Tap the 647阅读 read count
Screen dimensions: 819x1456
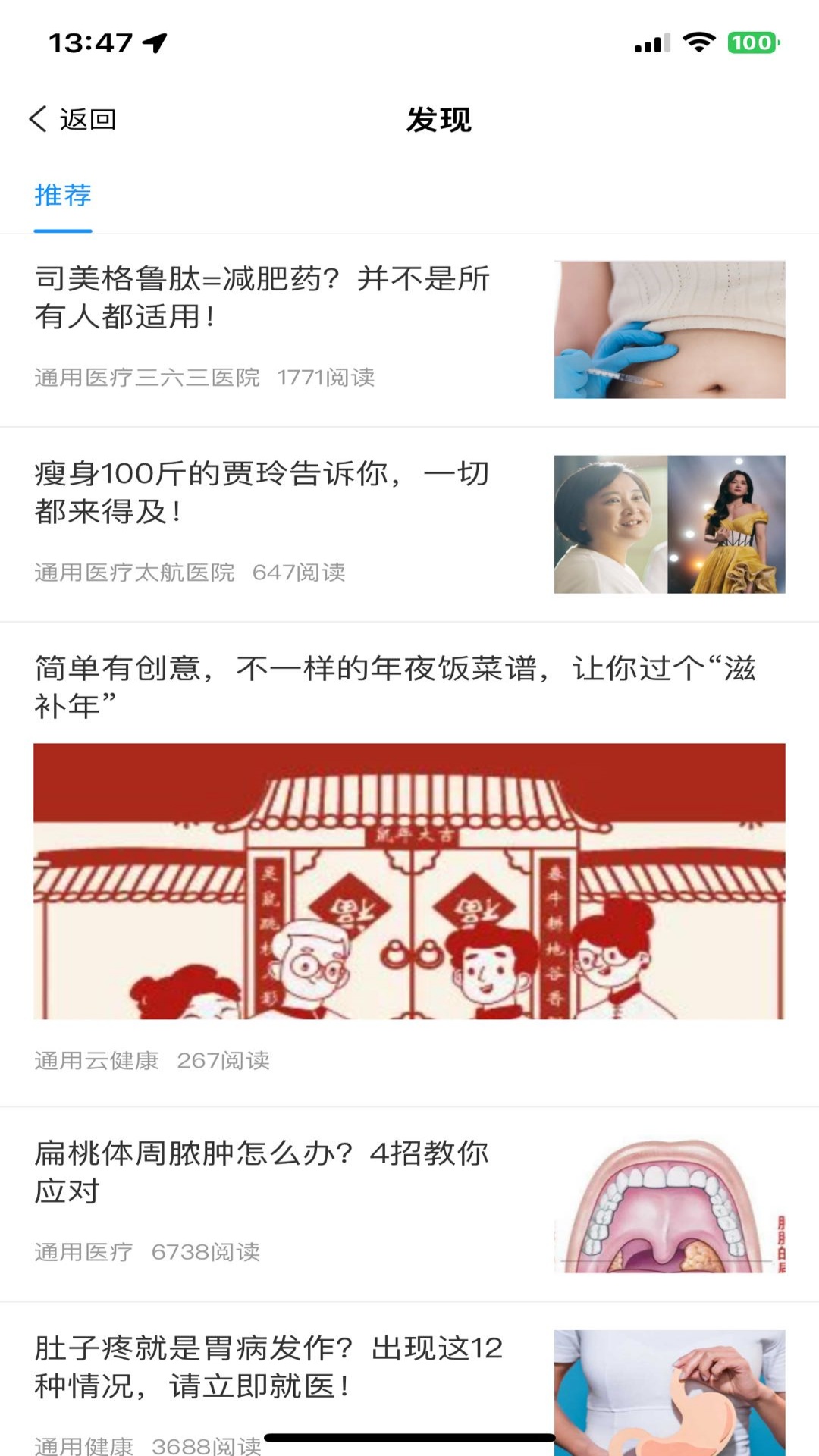301,574
